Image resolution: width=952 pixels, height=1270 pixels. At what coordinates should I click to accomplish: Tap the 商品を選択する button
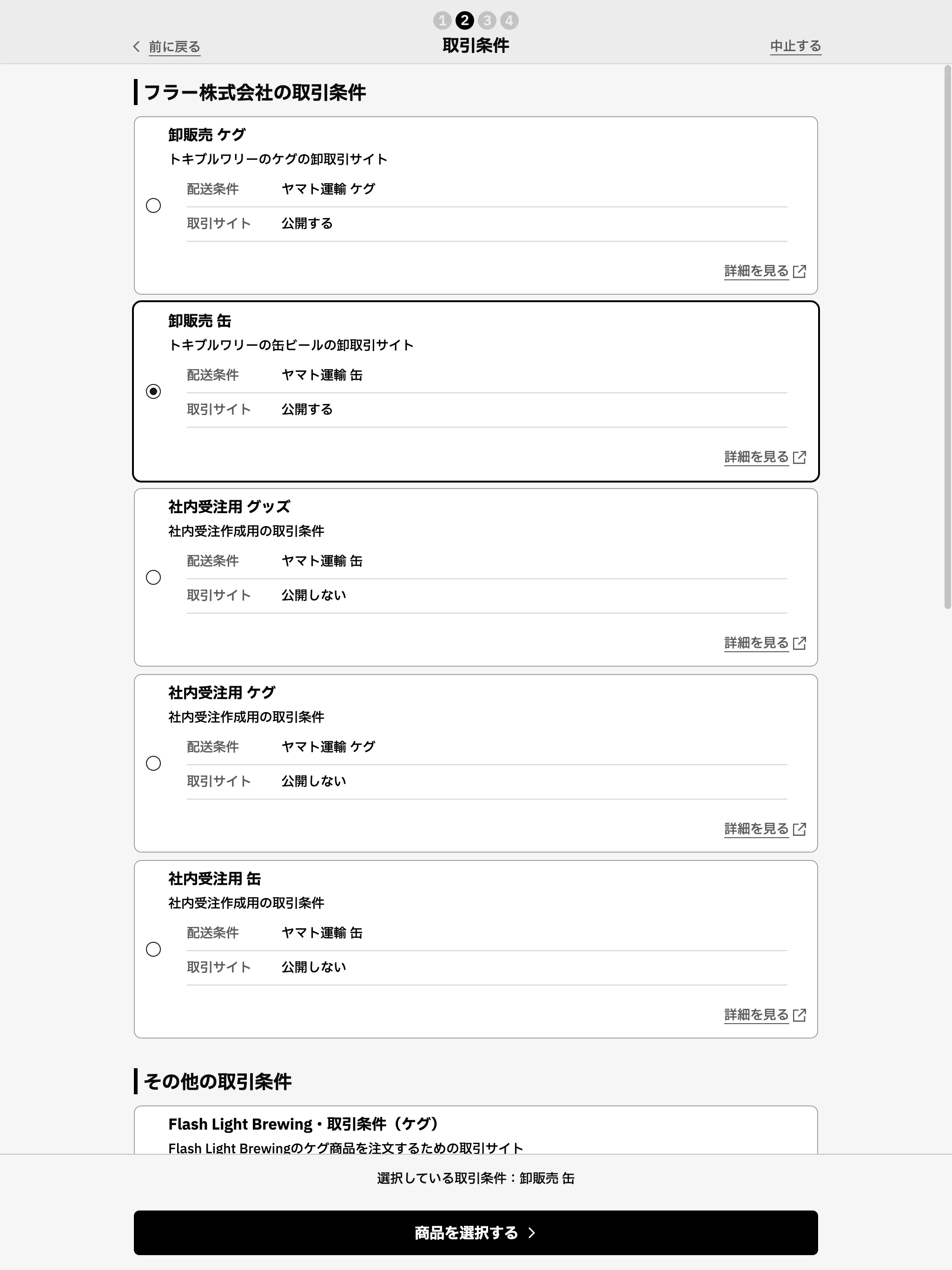point(476,1233)
